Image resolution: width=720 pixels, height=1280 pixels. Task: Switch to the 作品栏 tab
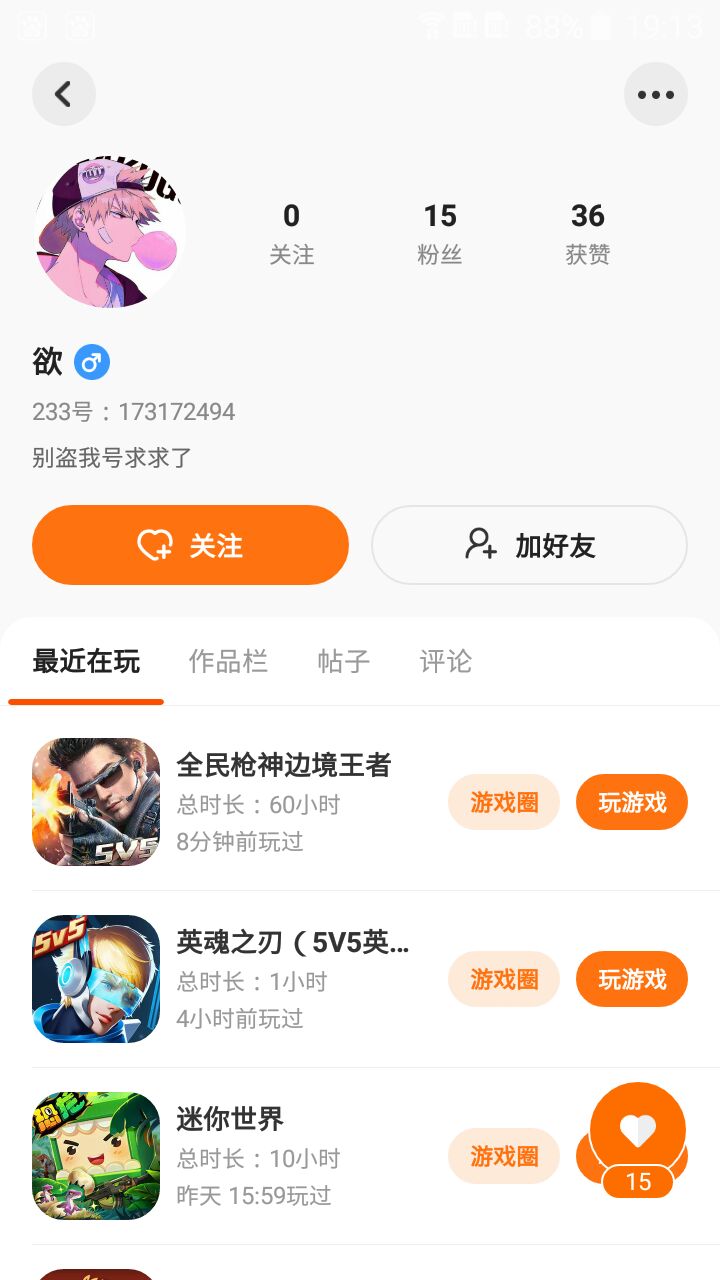click(x=228, y=661)
